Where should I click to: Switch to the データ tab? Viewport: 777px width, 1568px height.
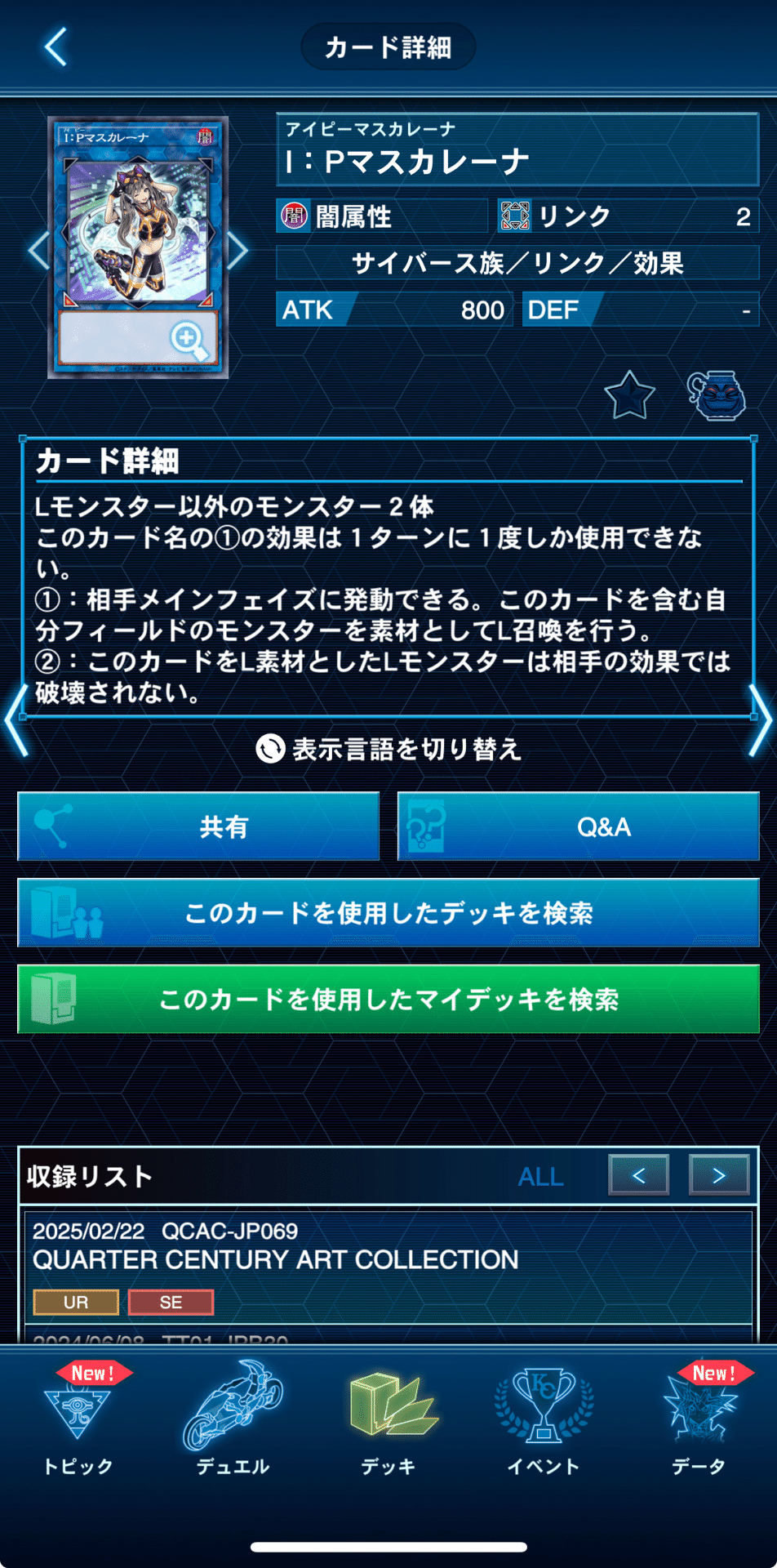click(699, 1421)
